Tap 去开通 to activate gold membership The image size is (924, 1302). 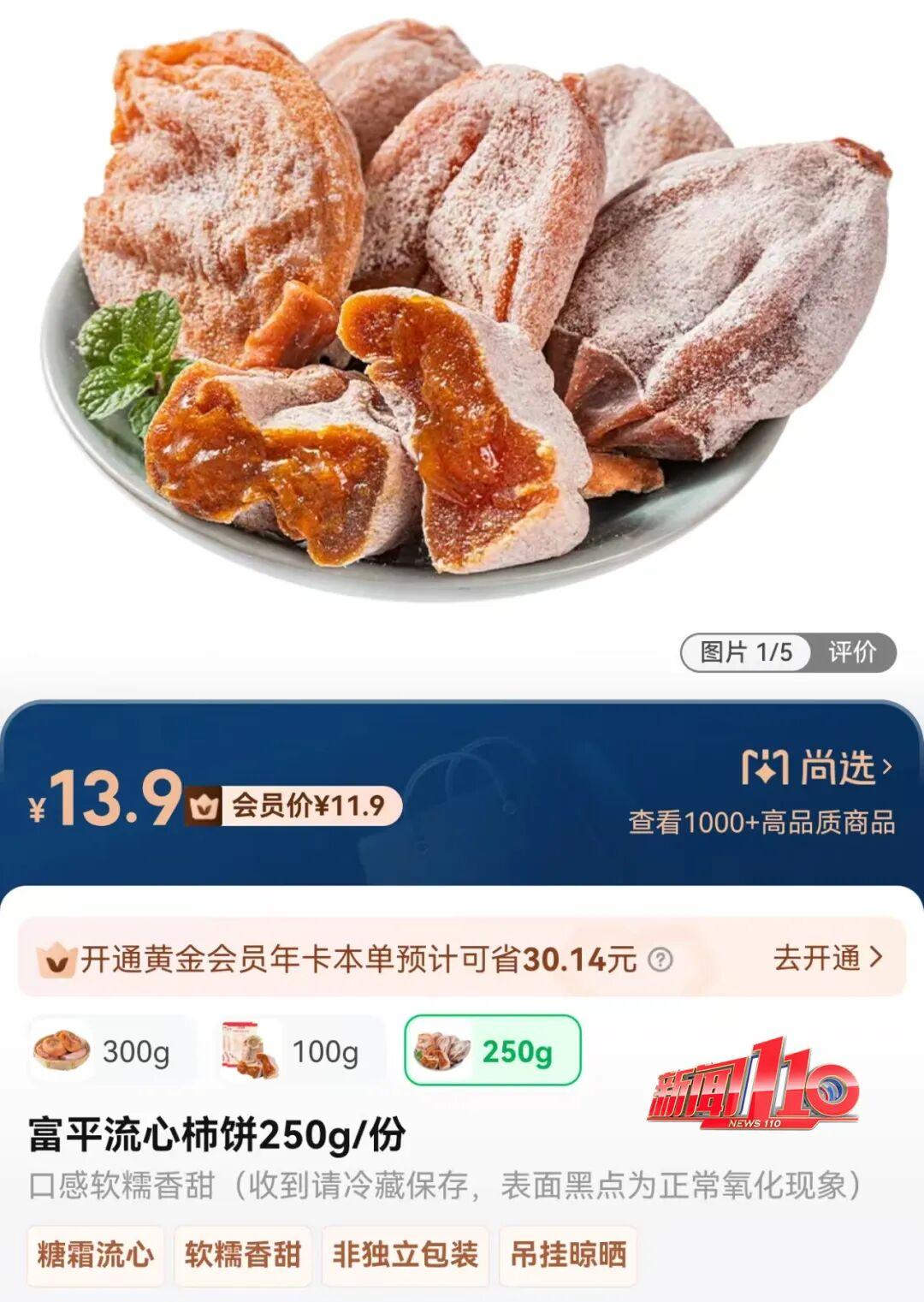click(x=826, y=958)
